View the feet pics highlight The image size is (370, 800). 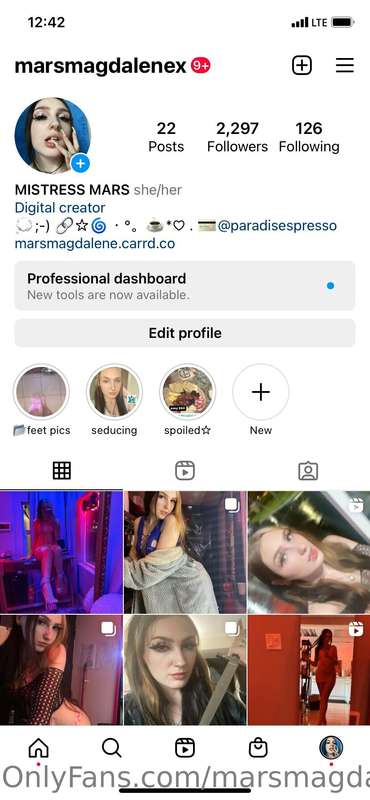(41, 392)
